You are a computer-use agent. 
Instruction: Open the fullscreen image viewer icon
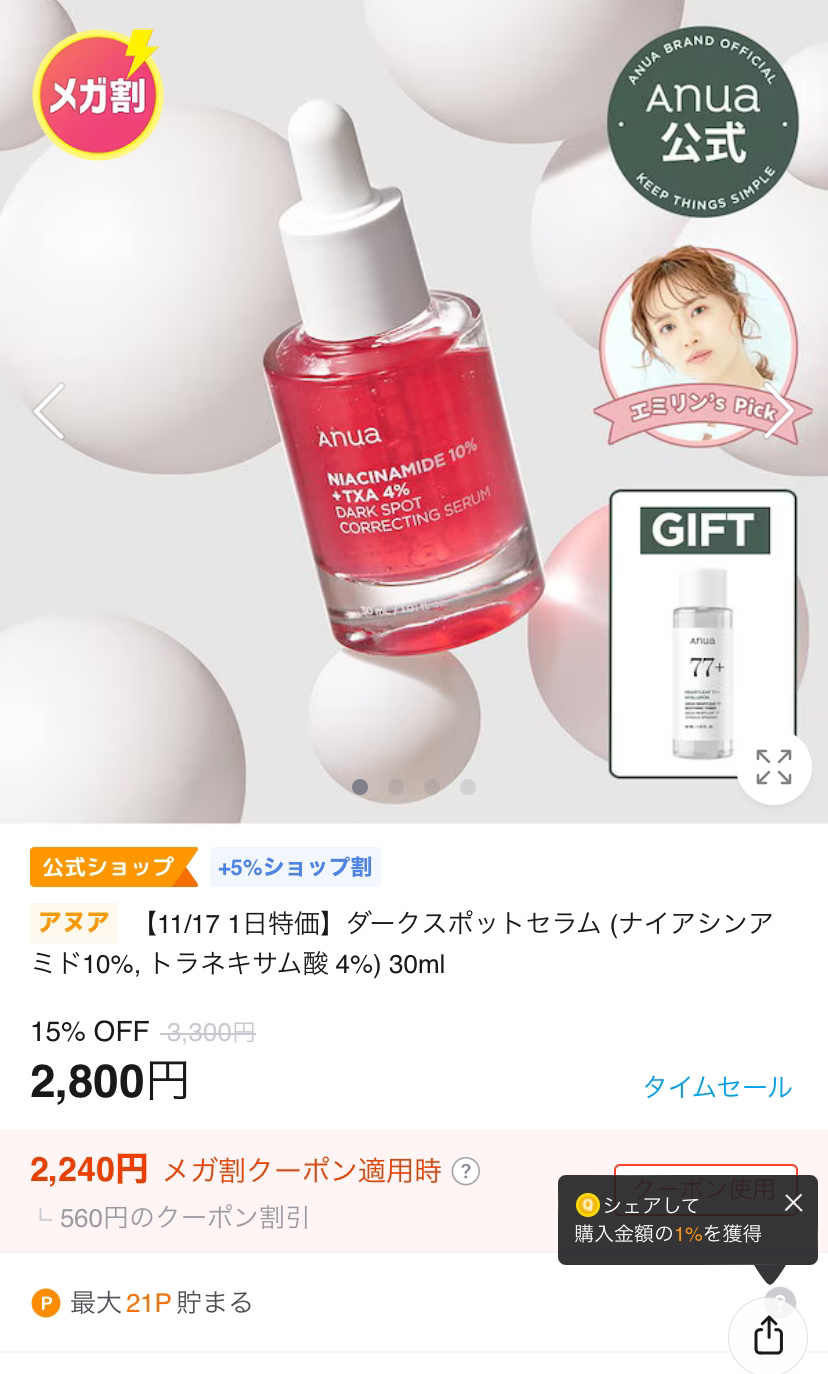pyautogui.click(x=774, y=765)
